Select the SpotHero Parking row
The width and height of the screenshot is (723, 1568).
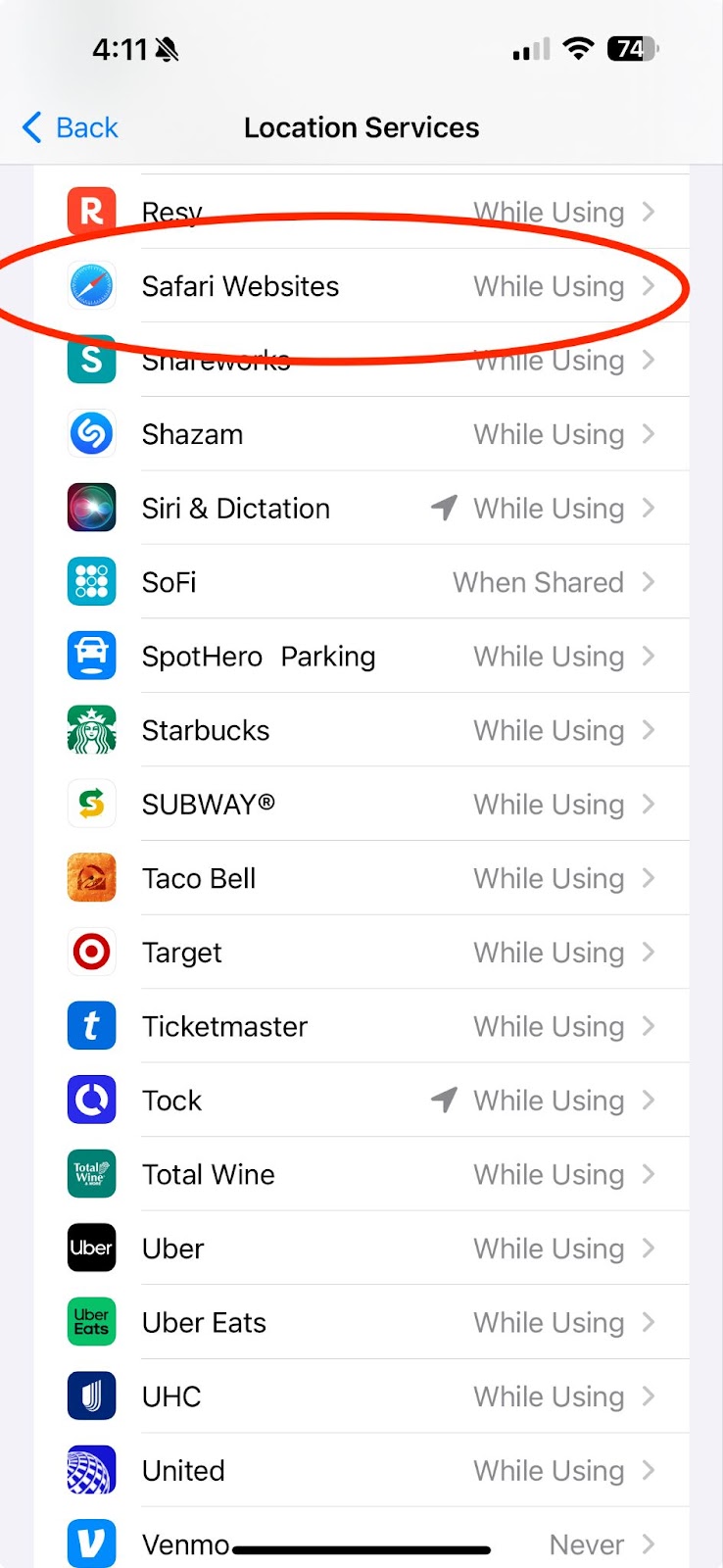[362, 657]
